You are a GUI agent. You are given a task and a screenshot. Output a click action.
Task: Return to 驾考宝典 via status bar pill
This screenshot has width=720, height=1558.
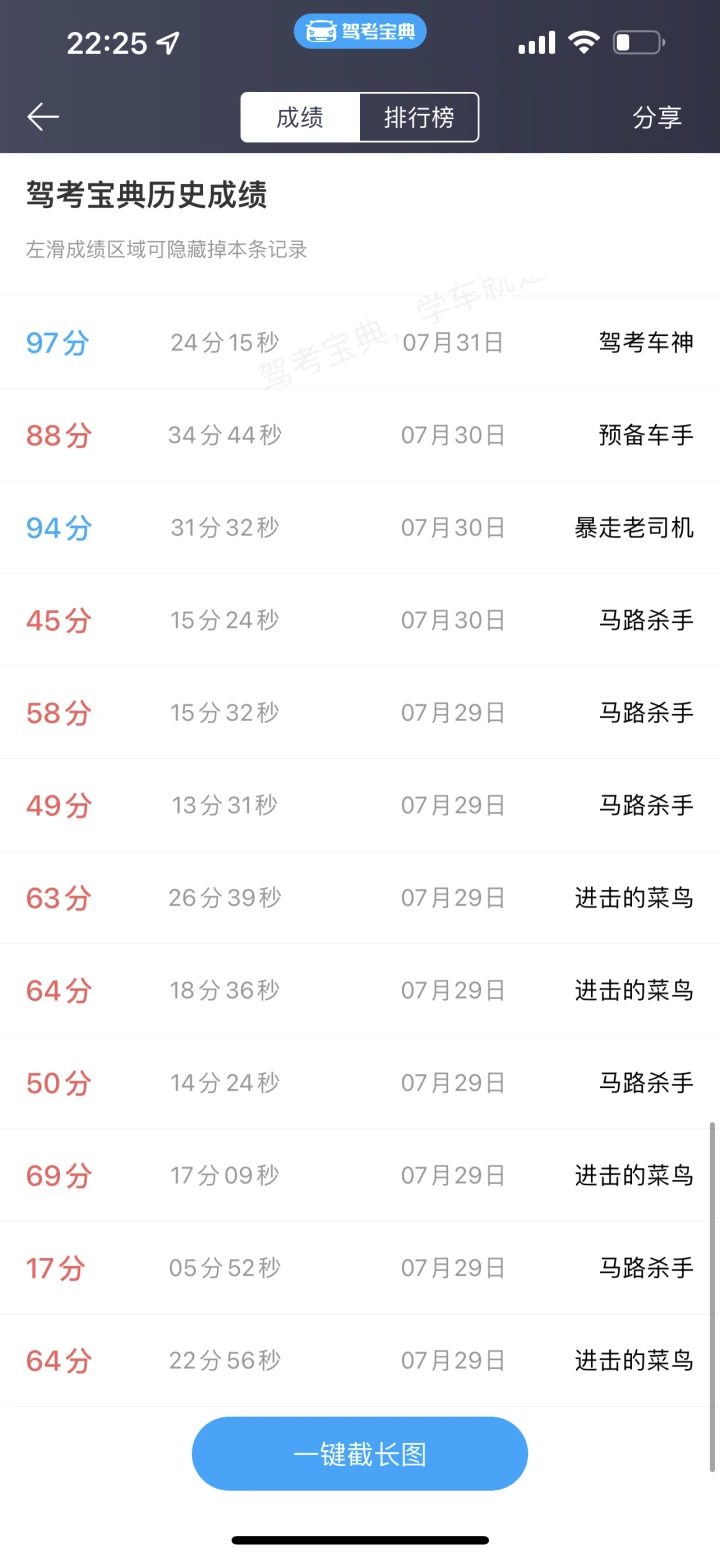[360, 31]
